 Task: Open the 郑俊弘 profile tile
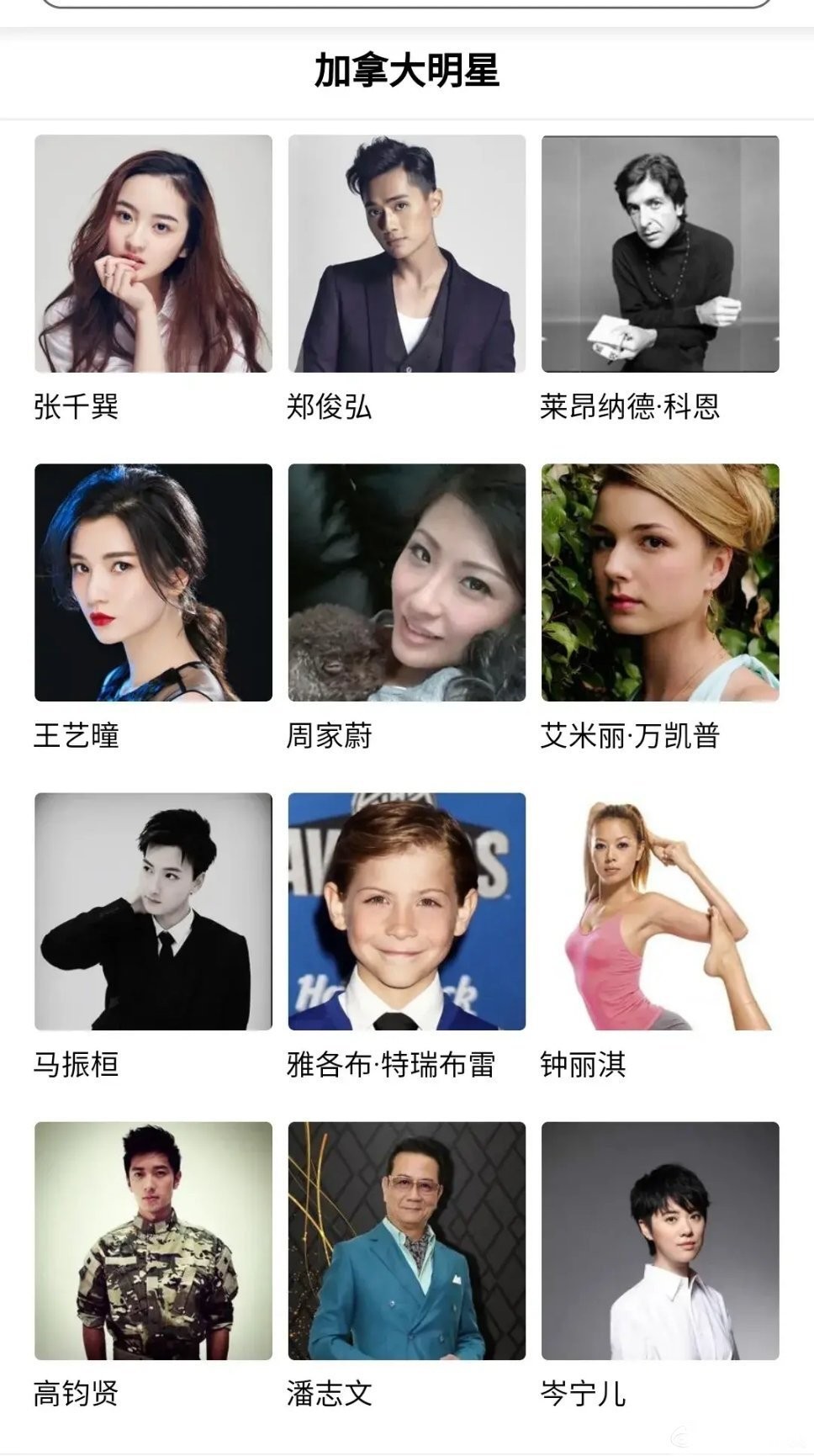pos(406,253)
